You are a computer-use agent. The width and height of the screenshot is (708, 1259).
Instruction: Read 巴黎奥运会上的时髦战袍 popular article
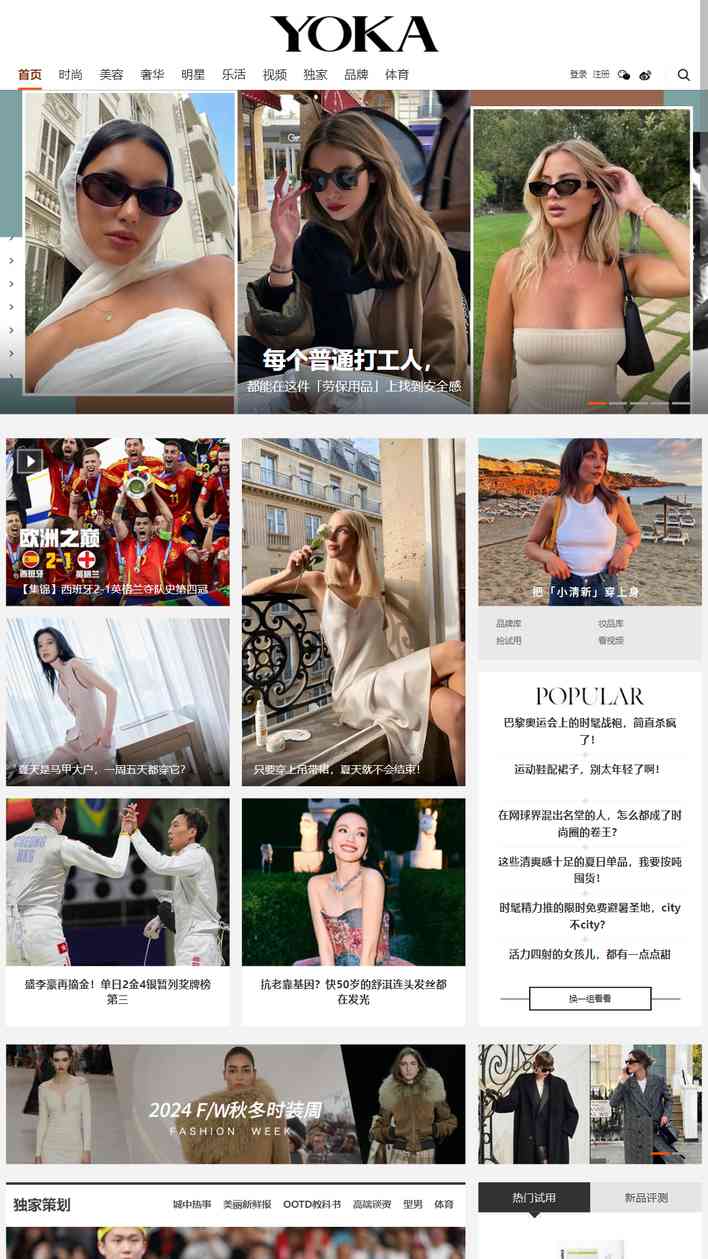tap(590, 730)
